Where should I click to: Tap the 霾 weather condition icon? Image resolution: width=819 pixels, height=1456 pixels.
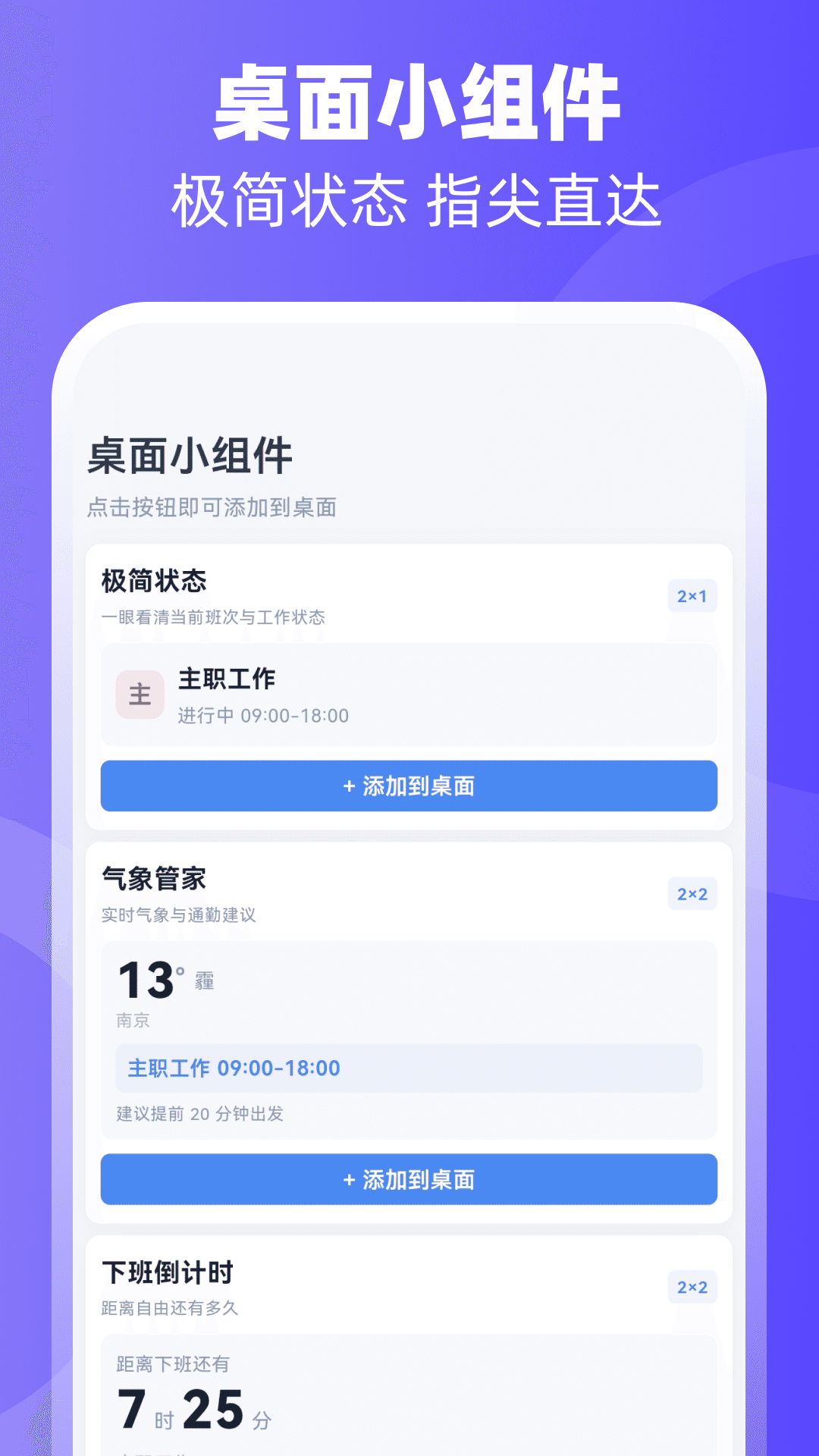click(202, 981)
